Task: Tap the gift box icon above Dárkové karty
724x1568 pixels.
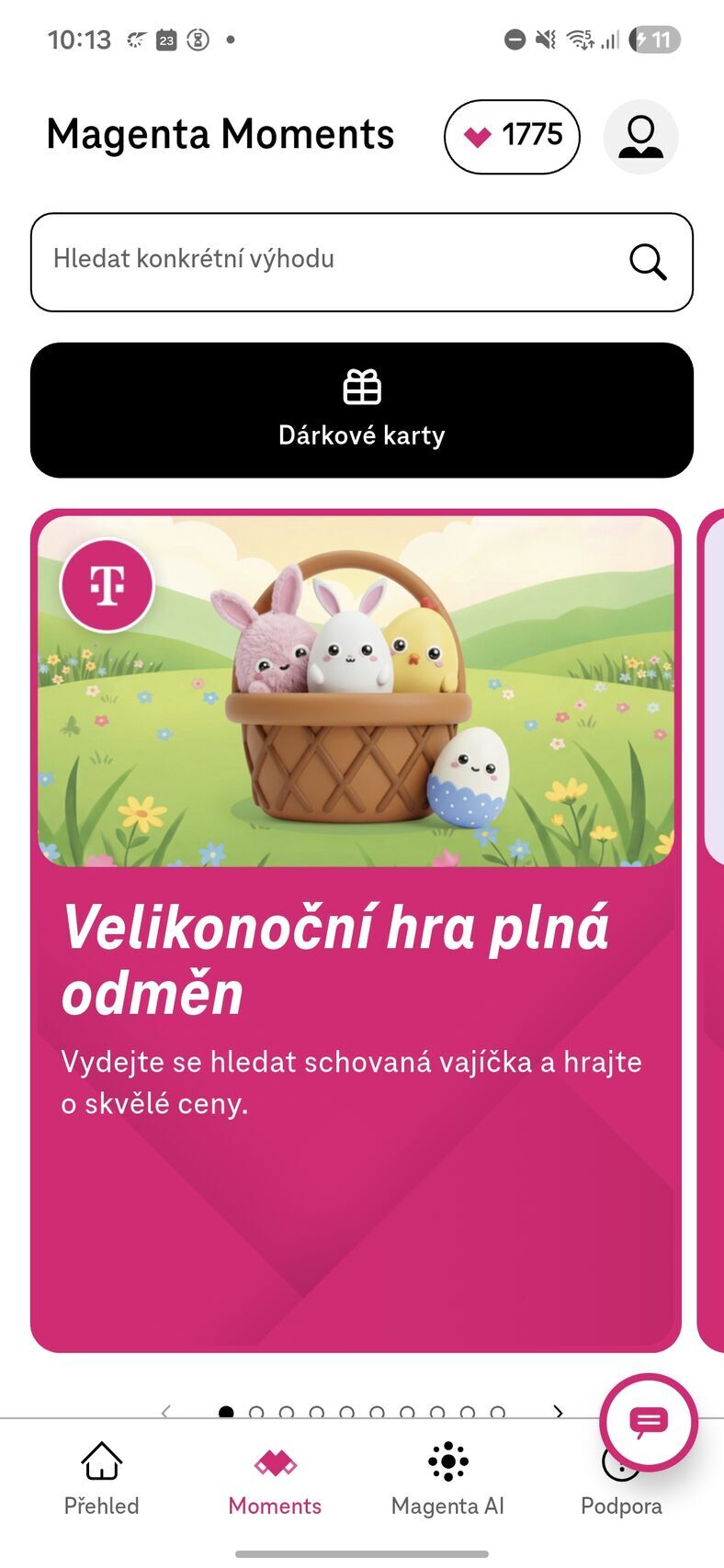Action: tap(362, 387)
